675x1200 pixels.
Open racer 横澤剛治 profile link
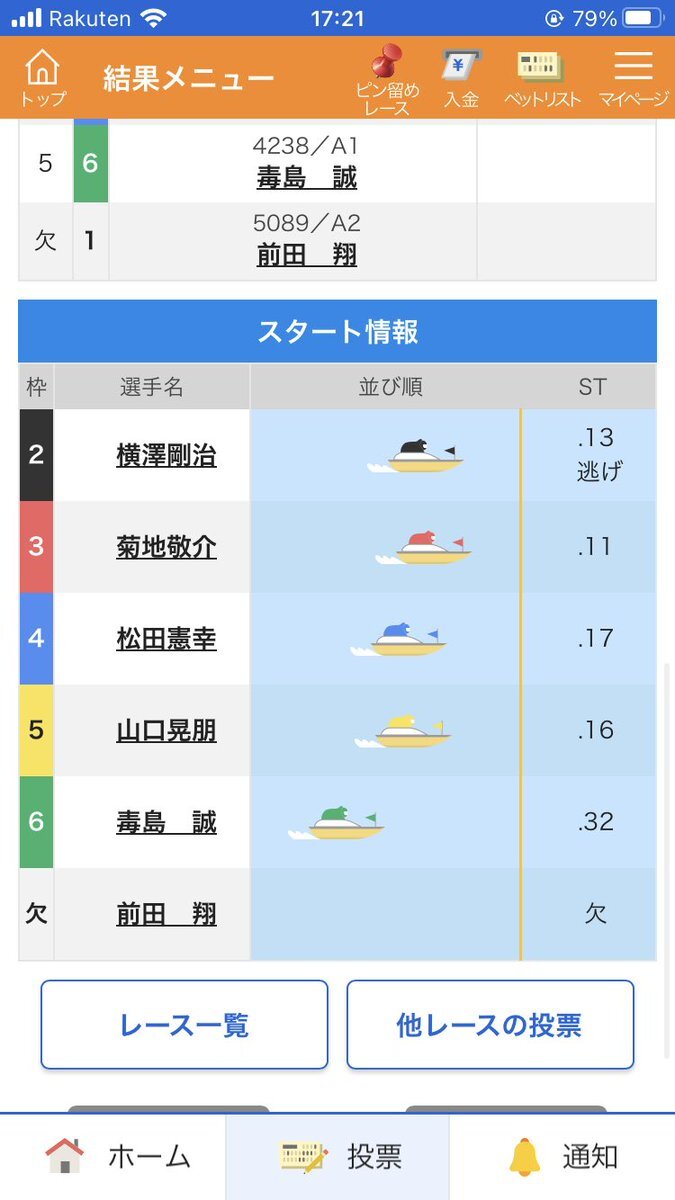click(166, 456)
